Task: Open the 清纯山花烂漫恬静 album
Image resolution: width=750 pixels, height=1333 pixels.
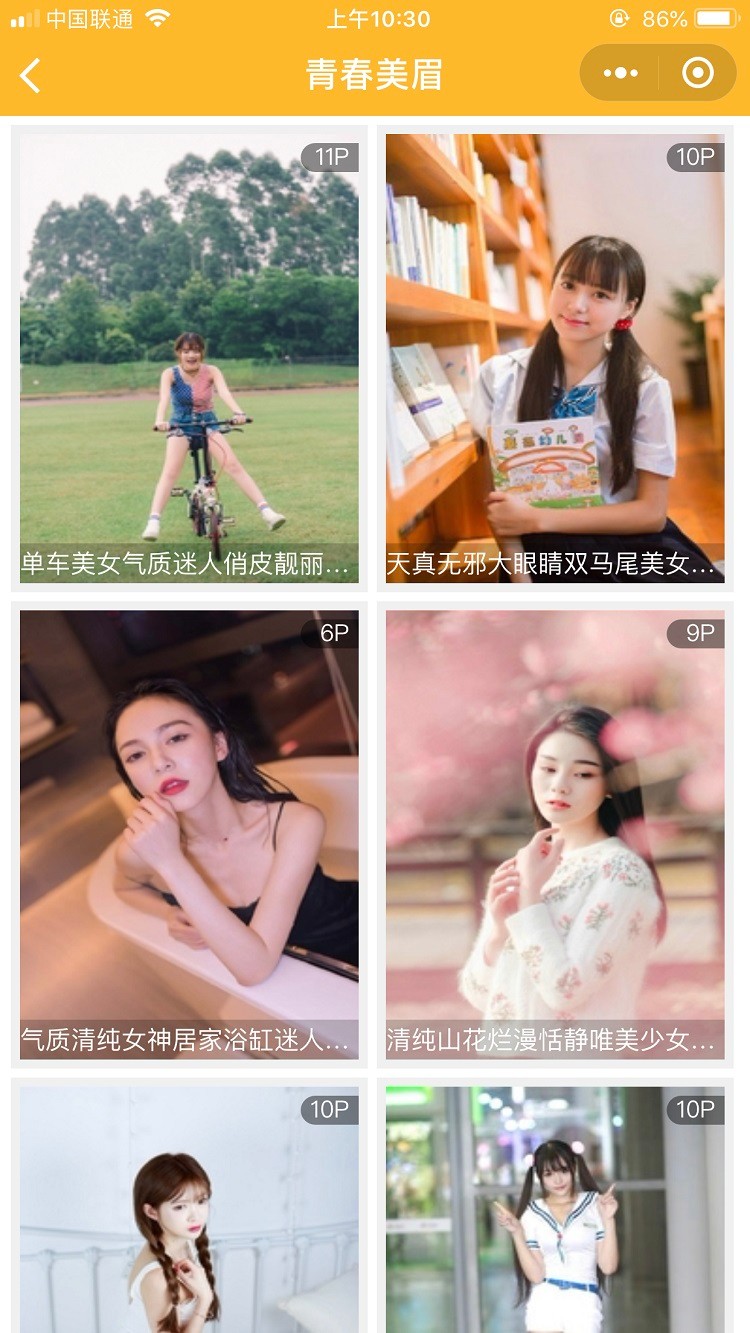Action: pos(555,835)
